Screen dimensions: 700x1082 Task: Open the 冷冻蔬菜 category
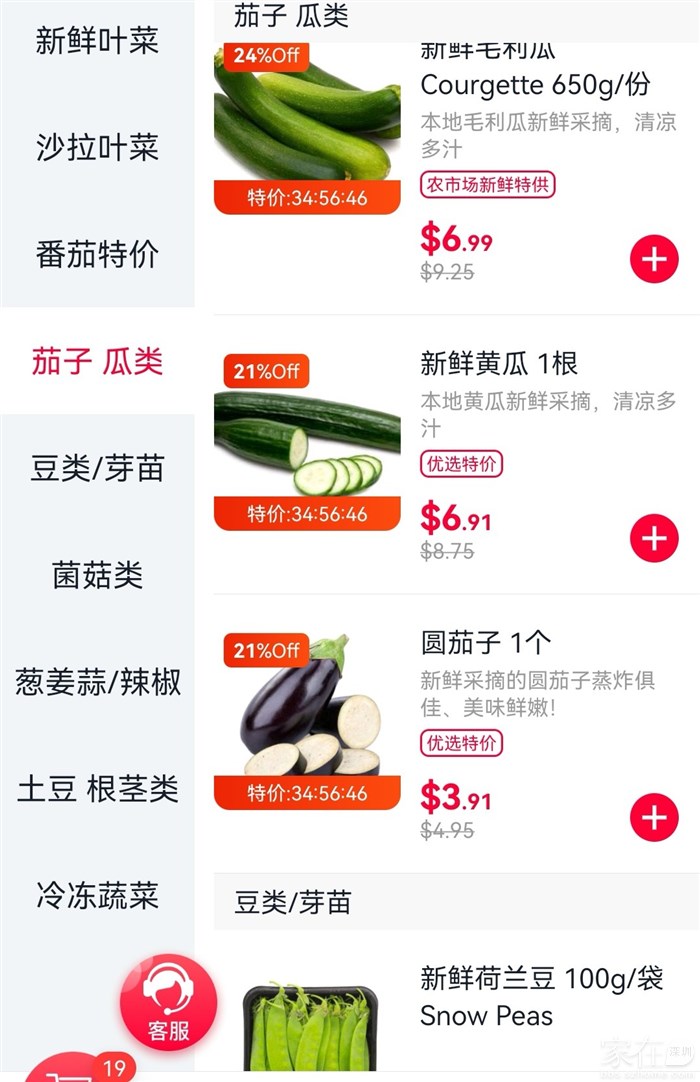point(97,895)
